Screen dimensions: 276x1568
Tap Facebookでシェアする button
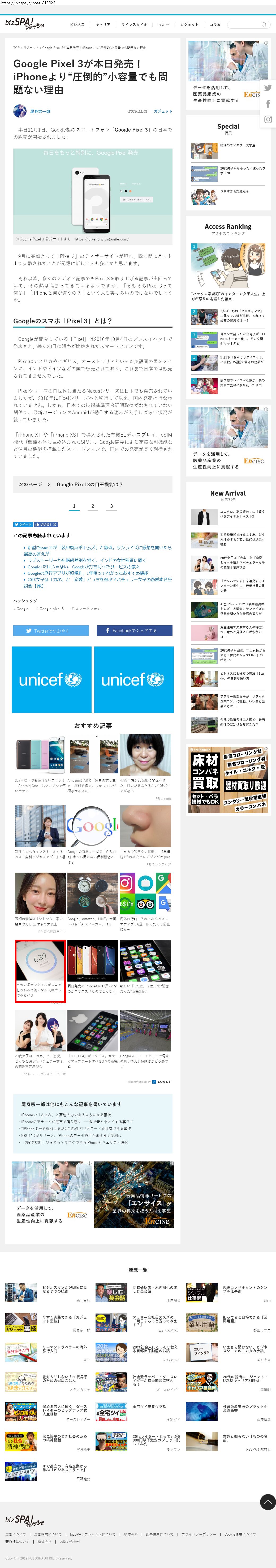click(134, 631)
